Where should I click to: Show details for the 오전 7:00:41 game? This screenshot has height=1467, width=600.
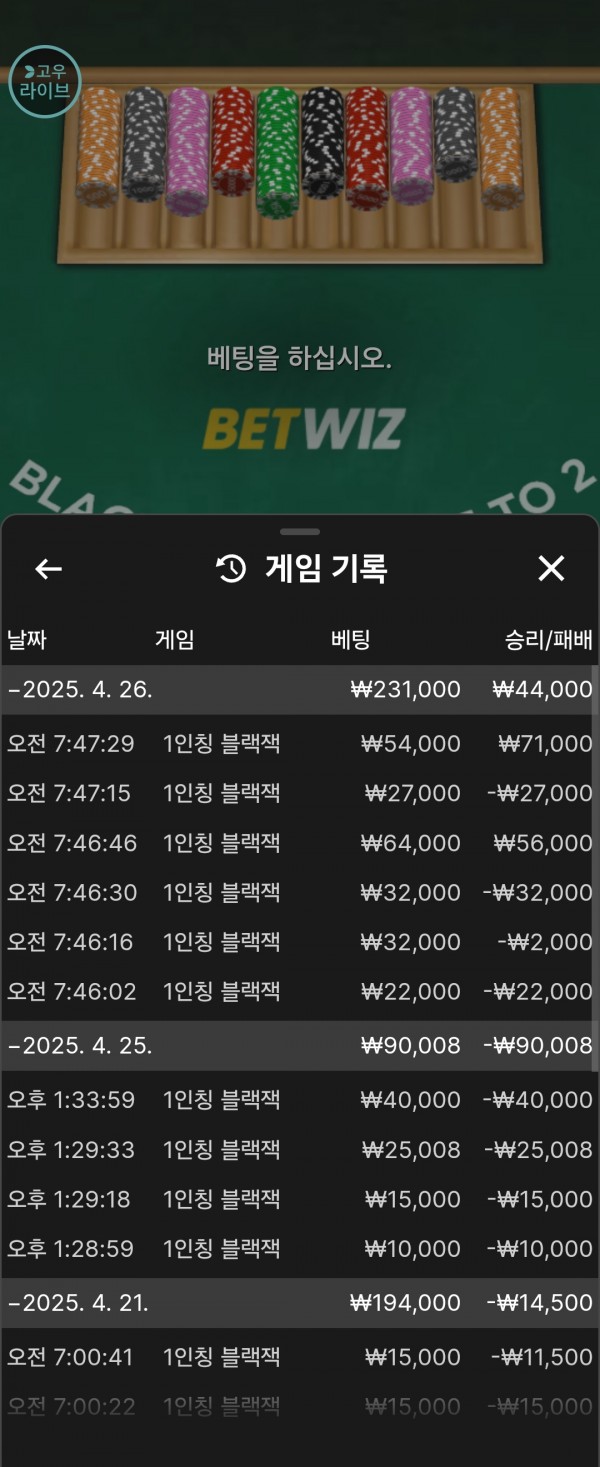coord(300,1357)
